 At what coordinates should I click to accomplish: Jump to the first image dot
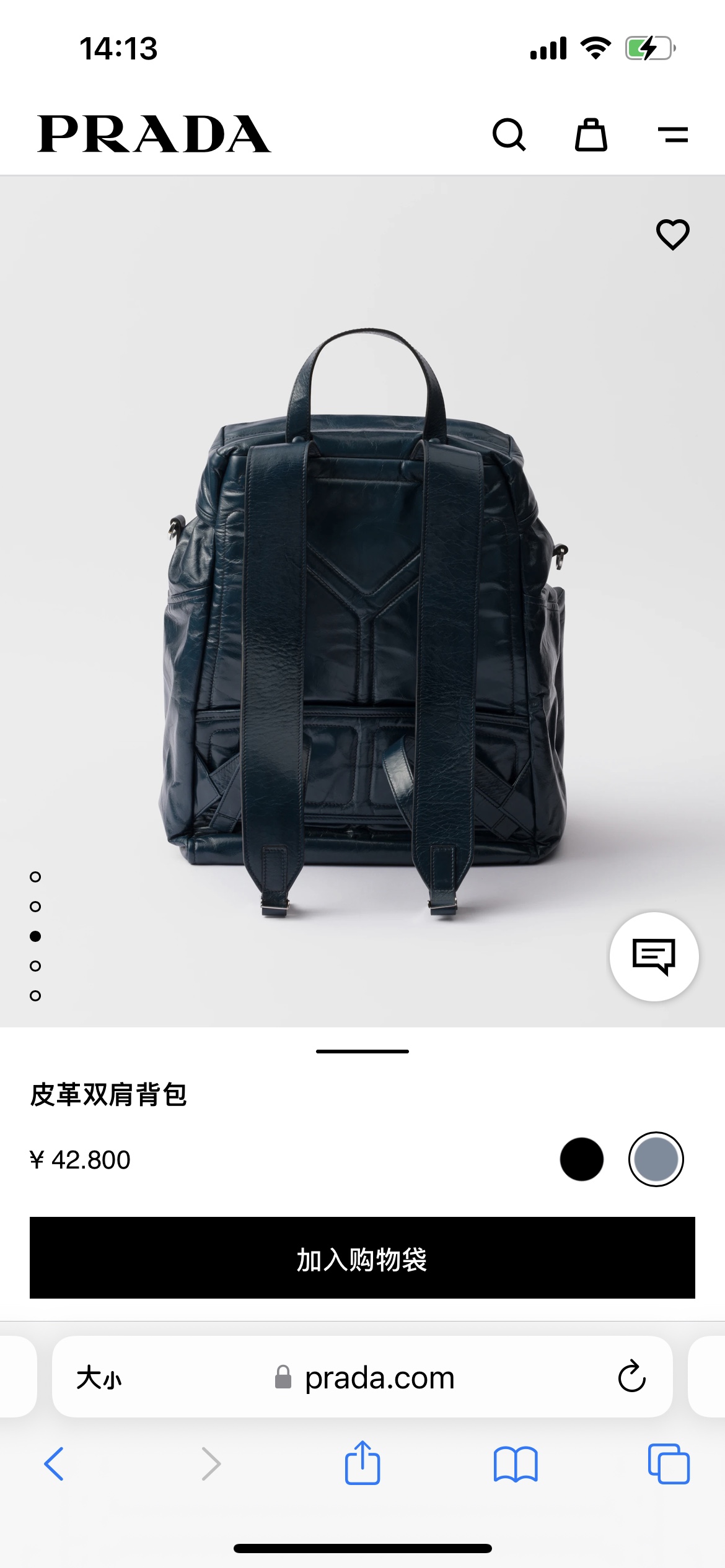tap(35, 877)
